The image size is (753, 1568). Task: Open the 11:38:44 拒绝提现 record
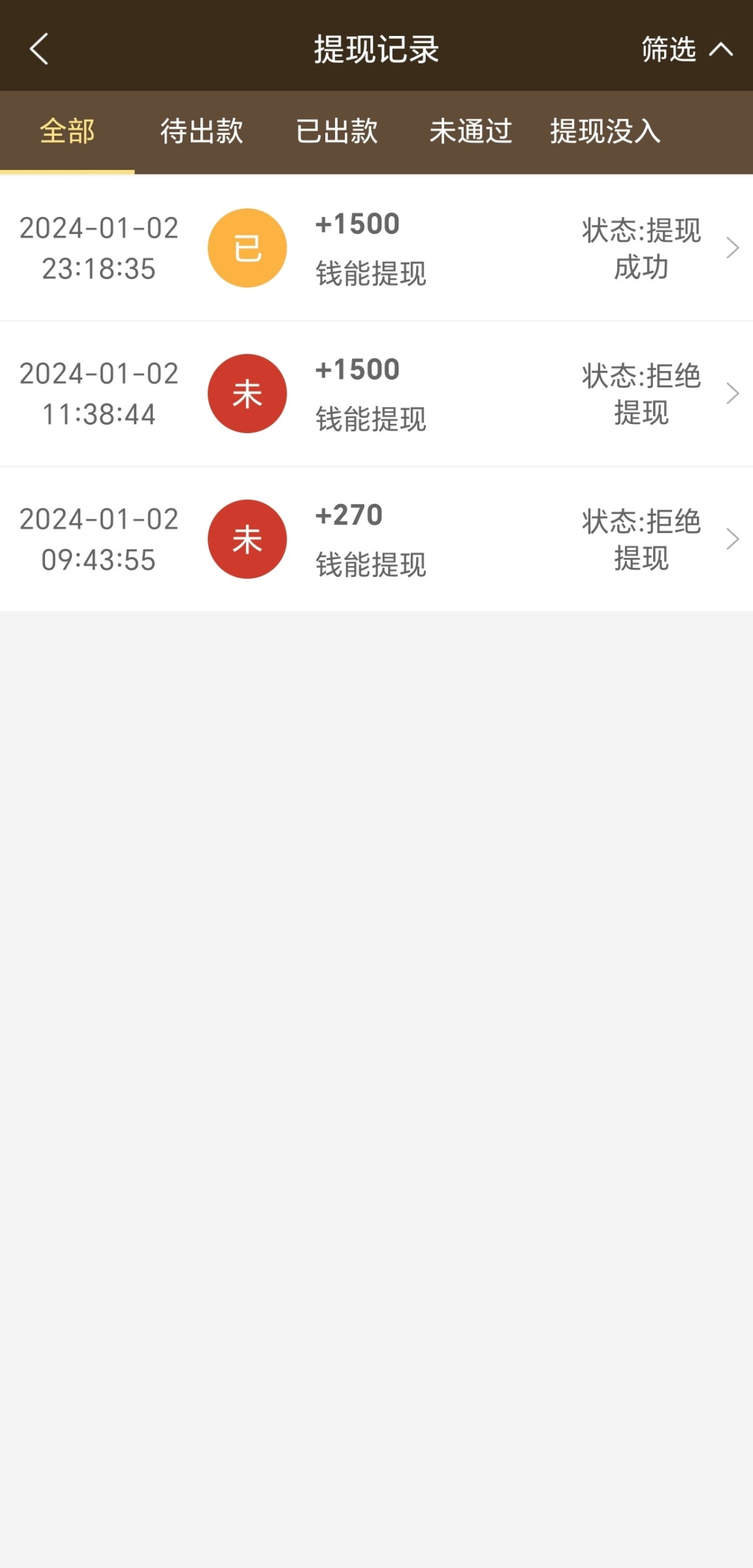tap(376, 394)
